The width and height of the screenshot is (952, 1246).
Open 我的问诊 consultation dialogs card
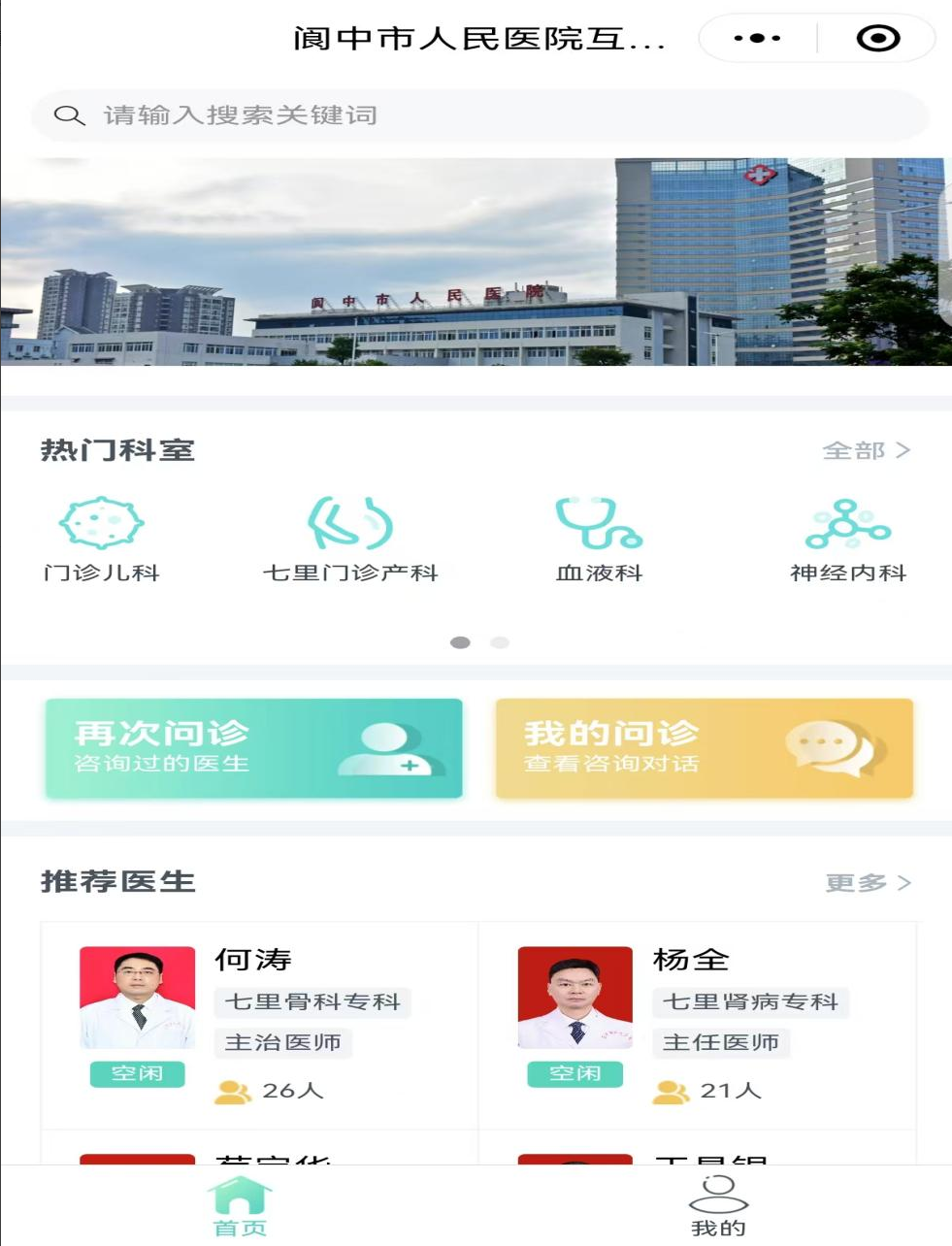(705, 748)
